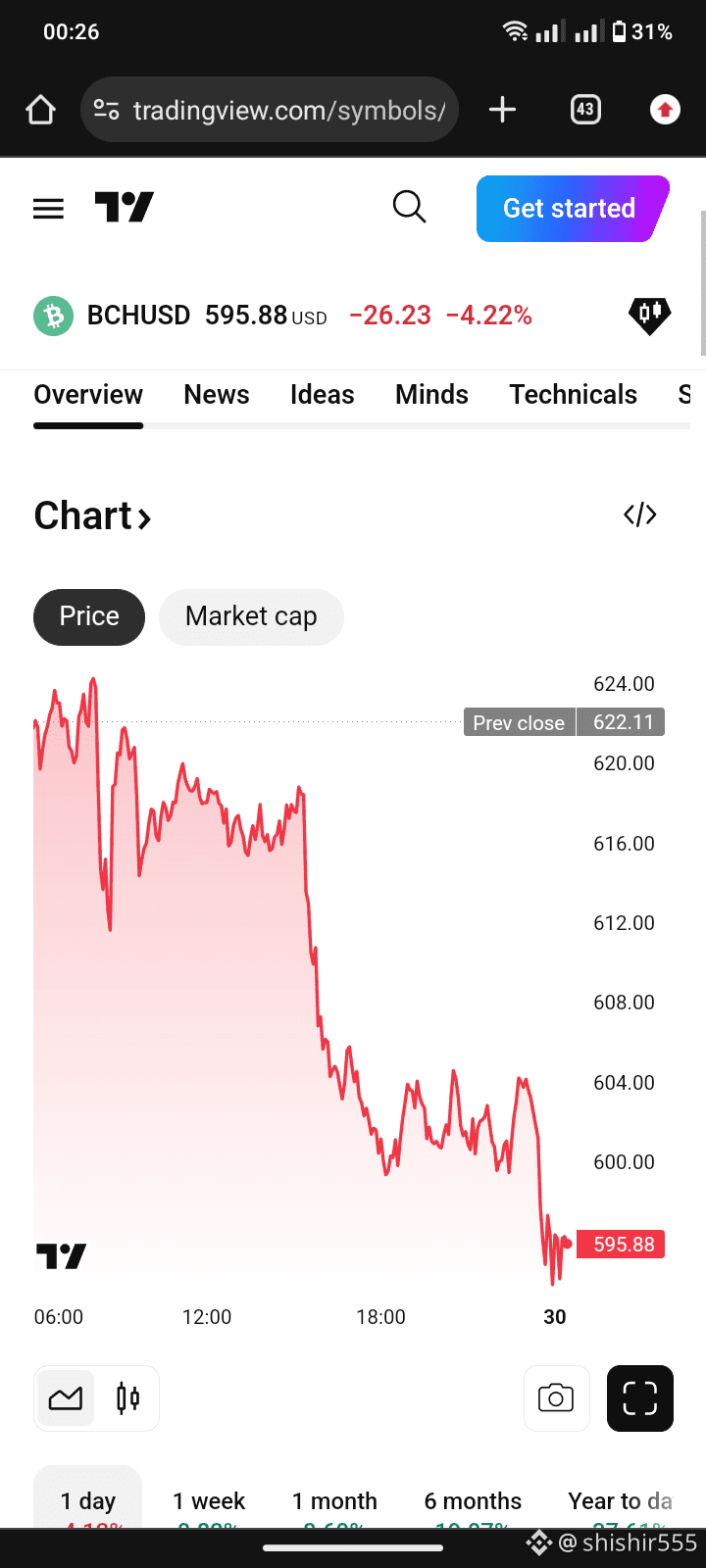Image resolution: width=706 pixels, height=1568 pixels.
Task: Get the chart embed code
Action: [639, 515]
